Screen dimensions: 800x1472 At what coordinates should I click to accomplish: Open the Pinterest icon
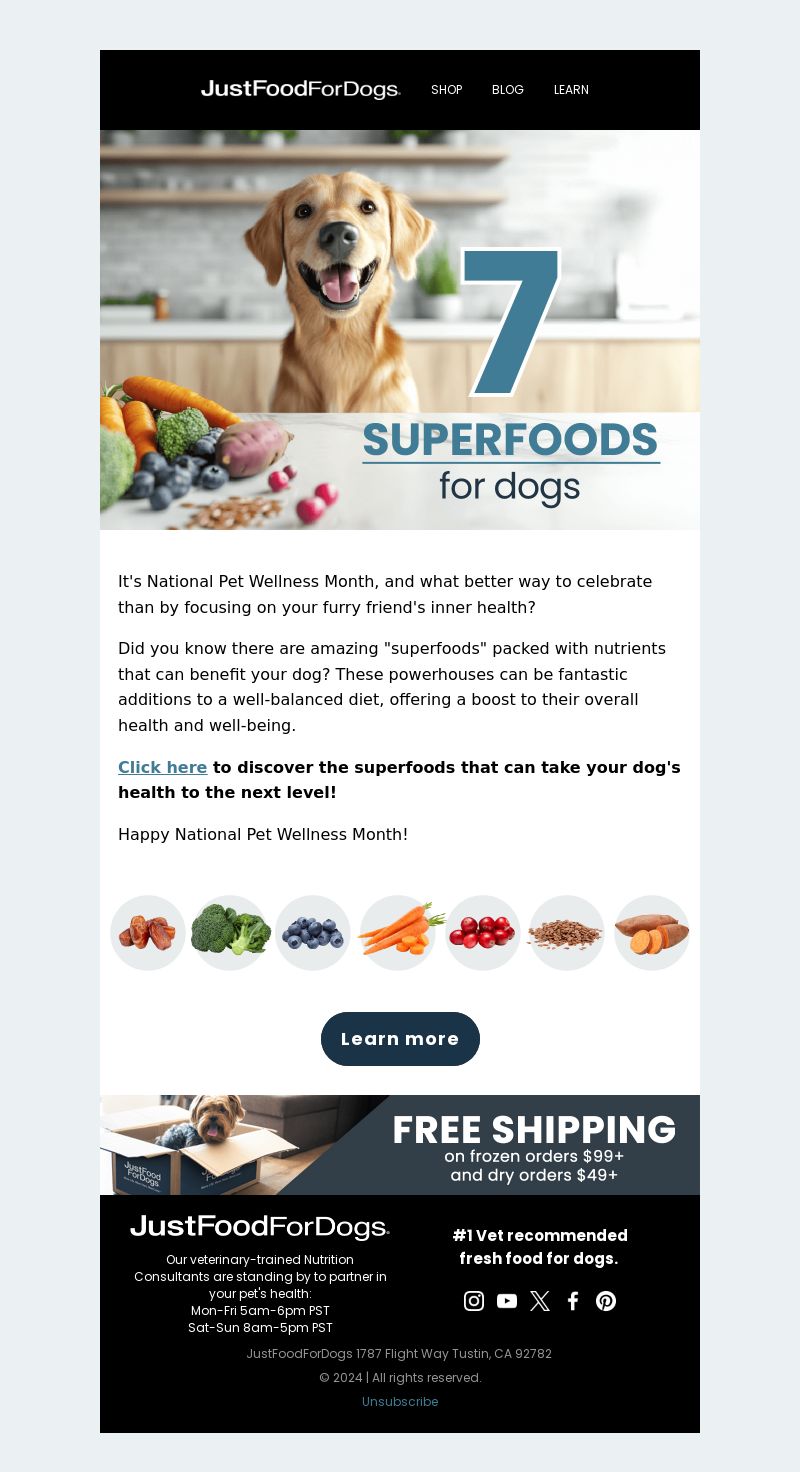click(x=606, y=1301)
